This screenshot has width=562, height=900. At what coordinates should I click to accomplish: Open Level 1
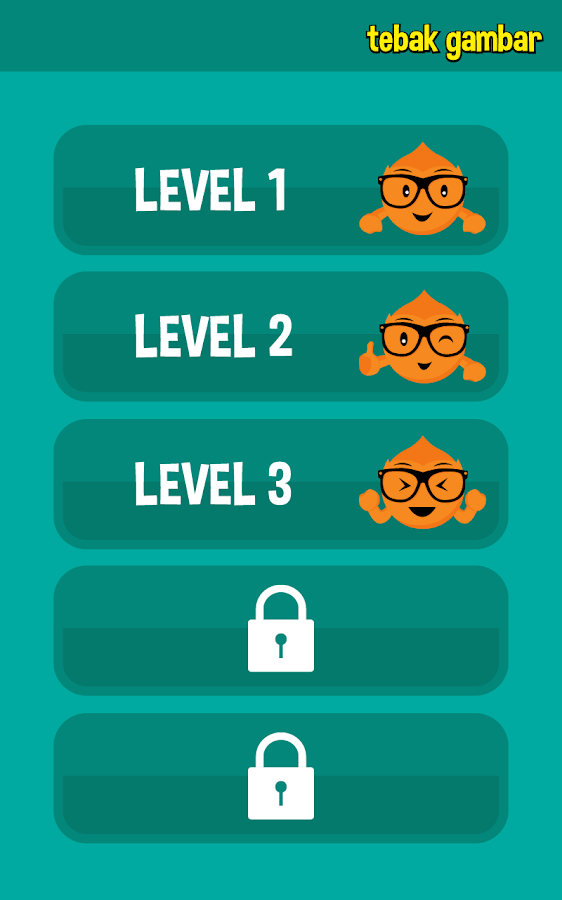[x=281, y=190]
